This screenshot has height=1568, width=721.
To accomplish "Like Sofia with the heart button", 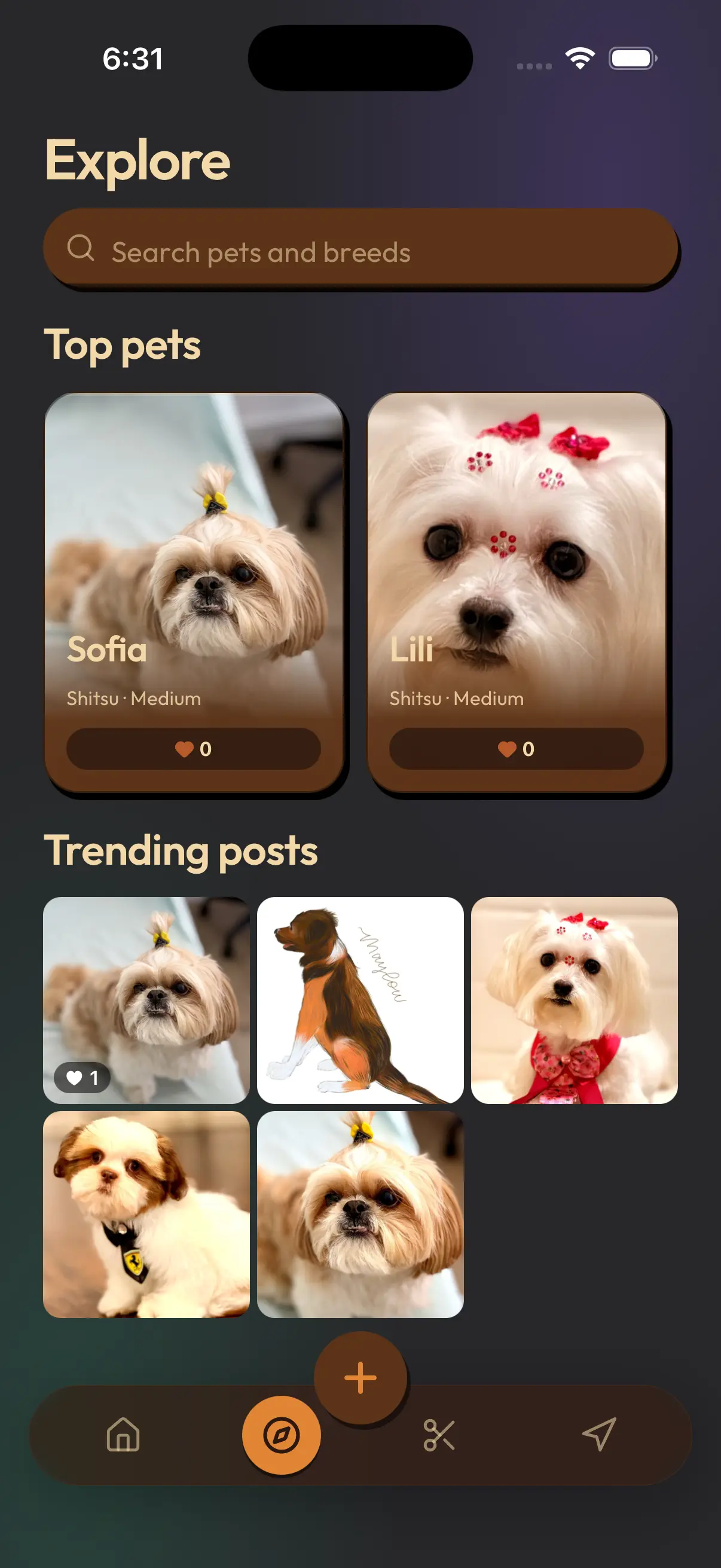I will click(194, 749).
